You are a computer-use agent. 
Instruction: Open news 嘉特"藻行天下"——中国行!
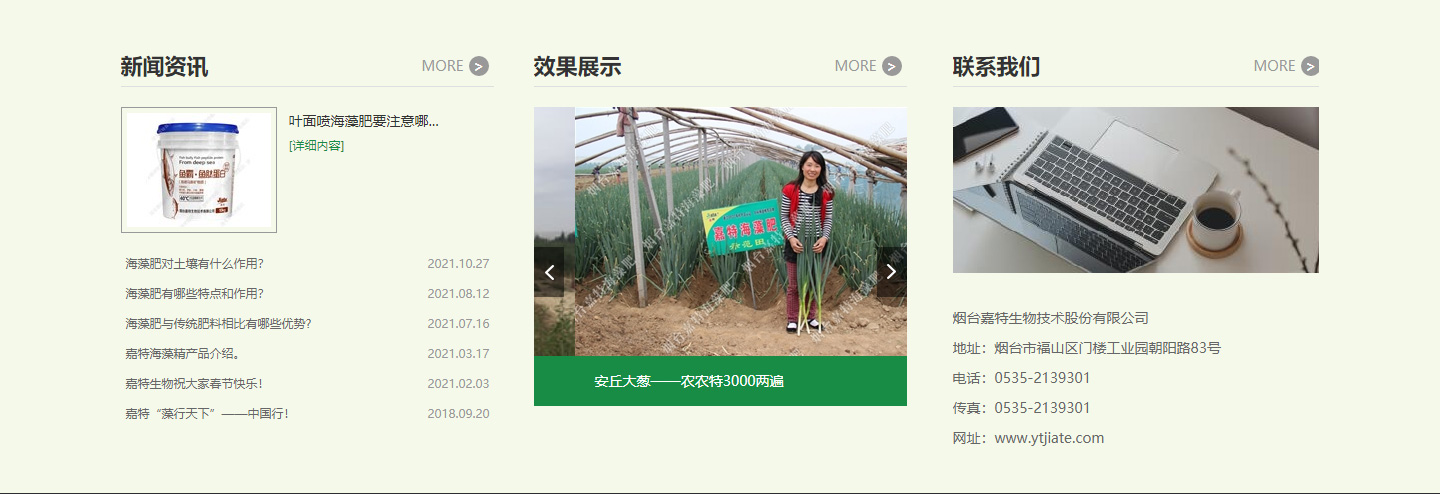[206, 414]
